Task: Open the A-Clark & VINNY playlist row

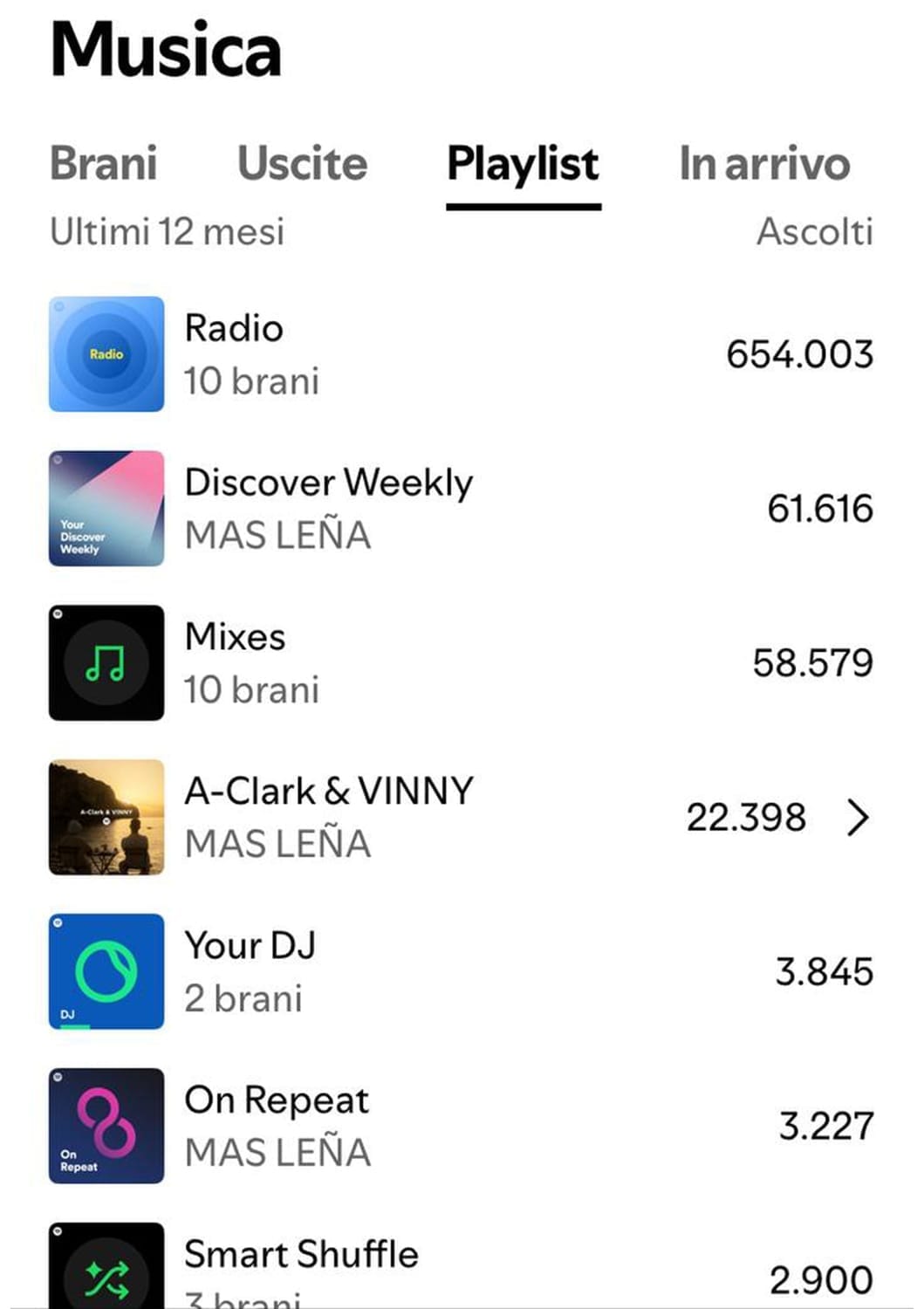Action: [x=461, y=817]
